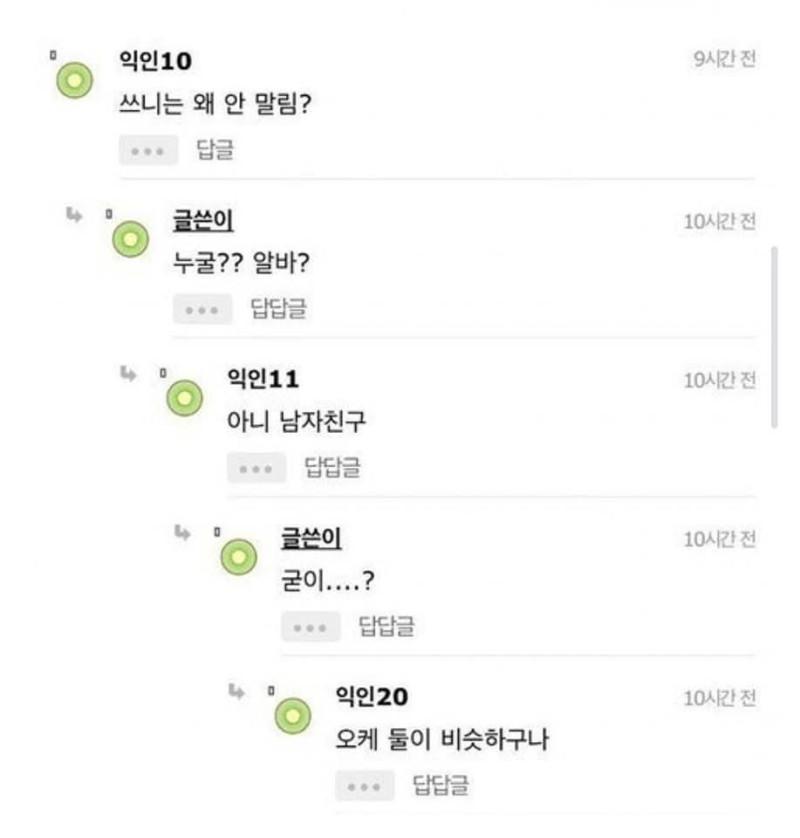Open more options under 익인20's comment
The width and height of the screenshot is (800, 838).
pyautogui.click(x=364, y=786)
